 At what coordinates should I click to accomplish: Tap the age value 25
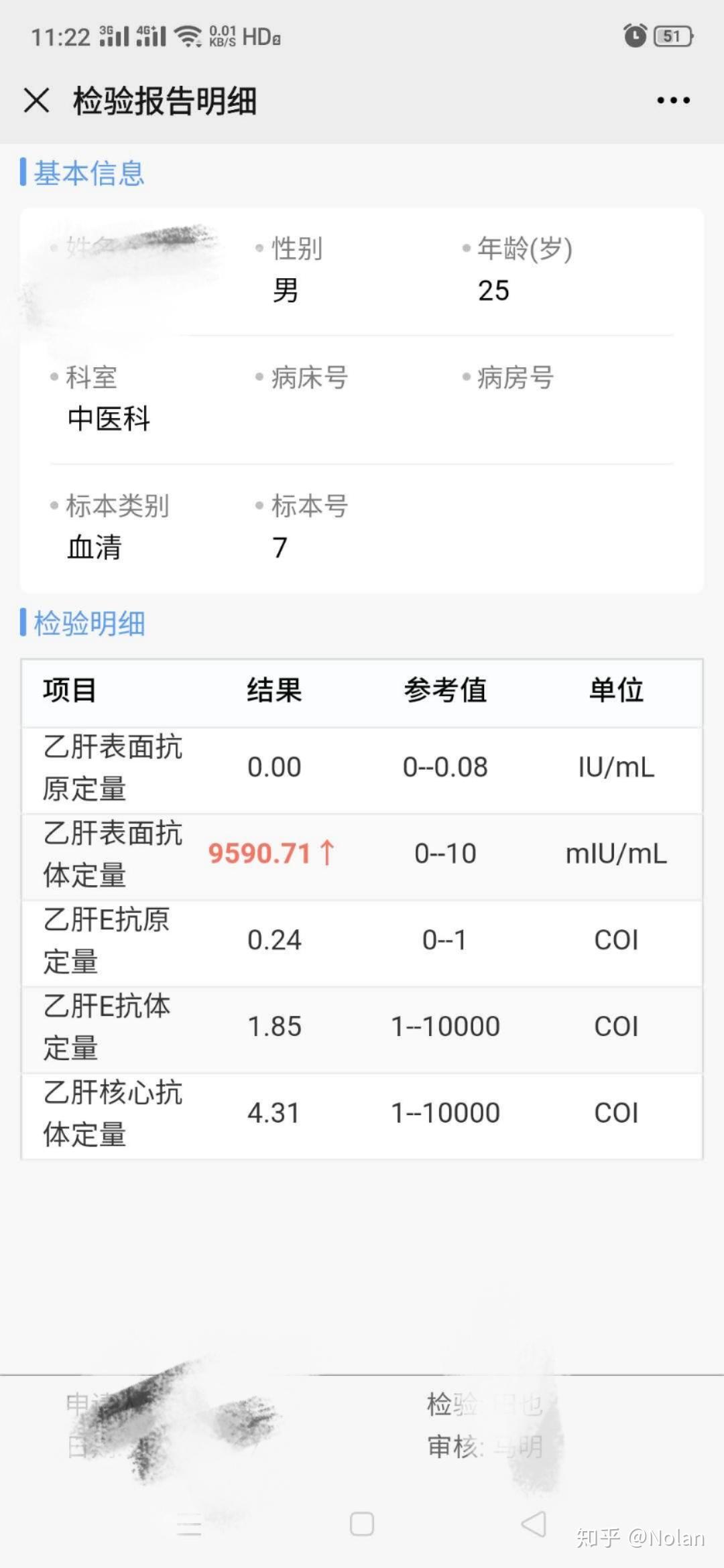(493, 290)
